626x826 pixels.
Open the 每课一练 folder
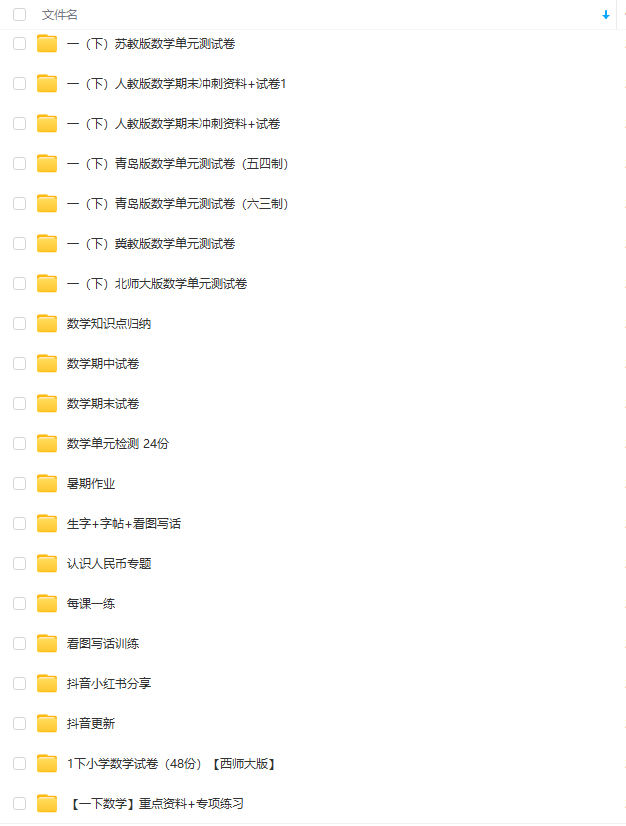90,604
